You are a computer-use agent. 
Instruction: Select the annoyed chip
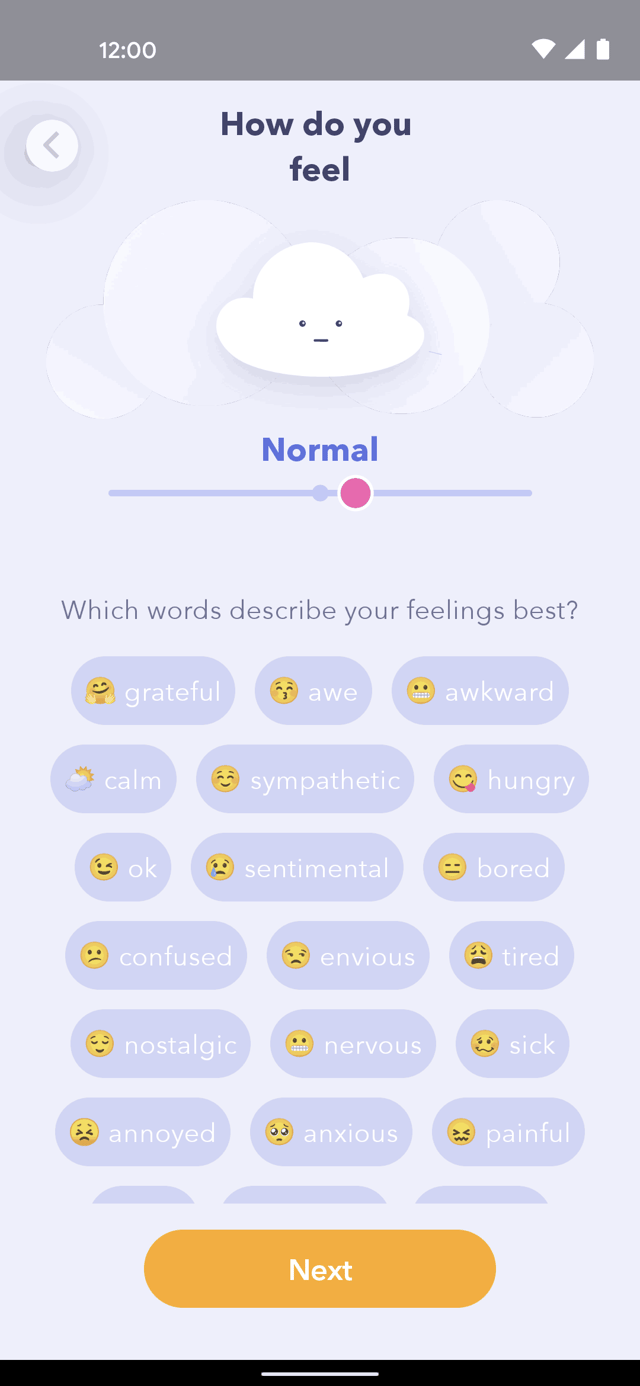point(143,1132)
